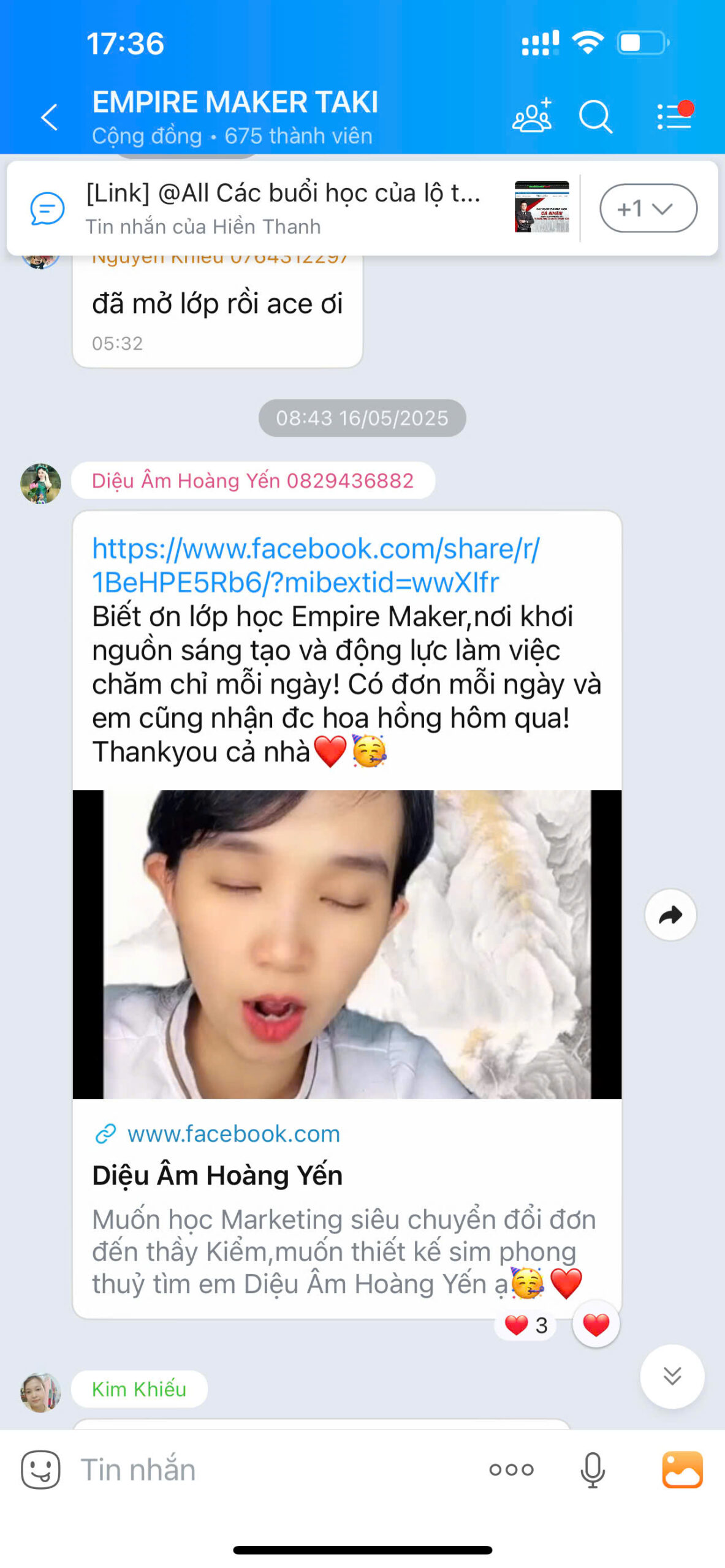Forward Diệu Âm Hoàng Yến's message

click(670, 914)
